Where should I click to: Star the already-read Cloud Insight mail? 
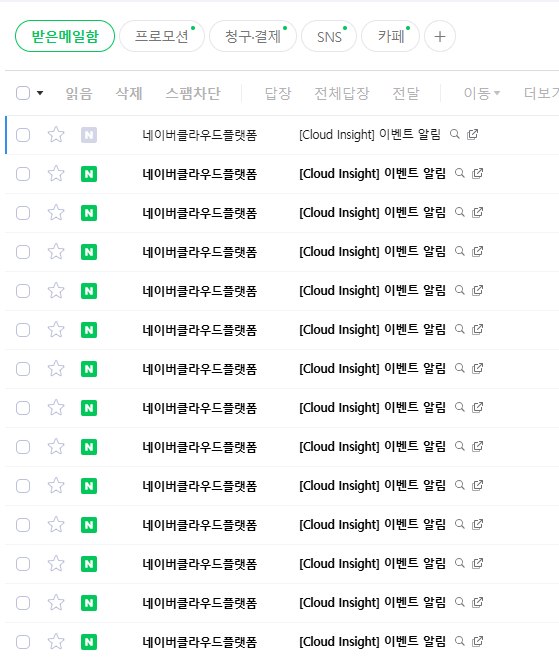coord(56,135)
